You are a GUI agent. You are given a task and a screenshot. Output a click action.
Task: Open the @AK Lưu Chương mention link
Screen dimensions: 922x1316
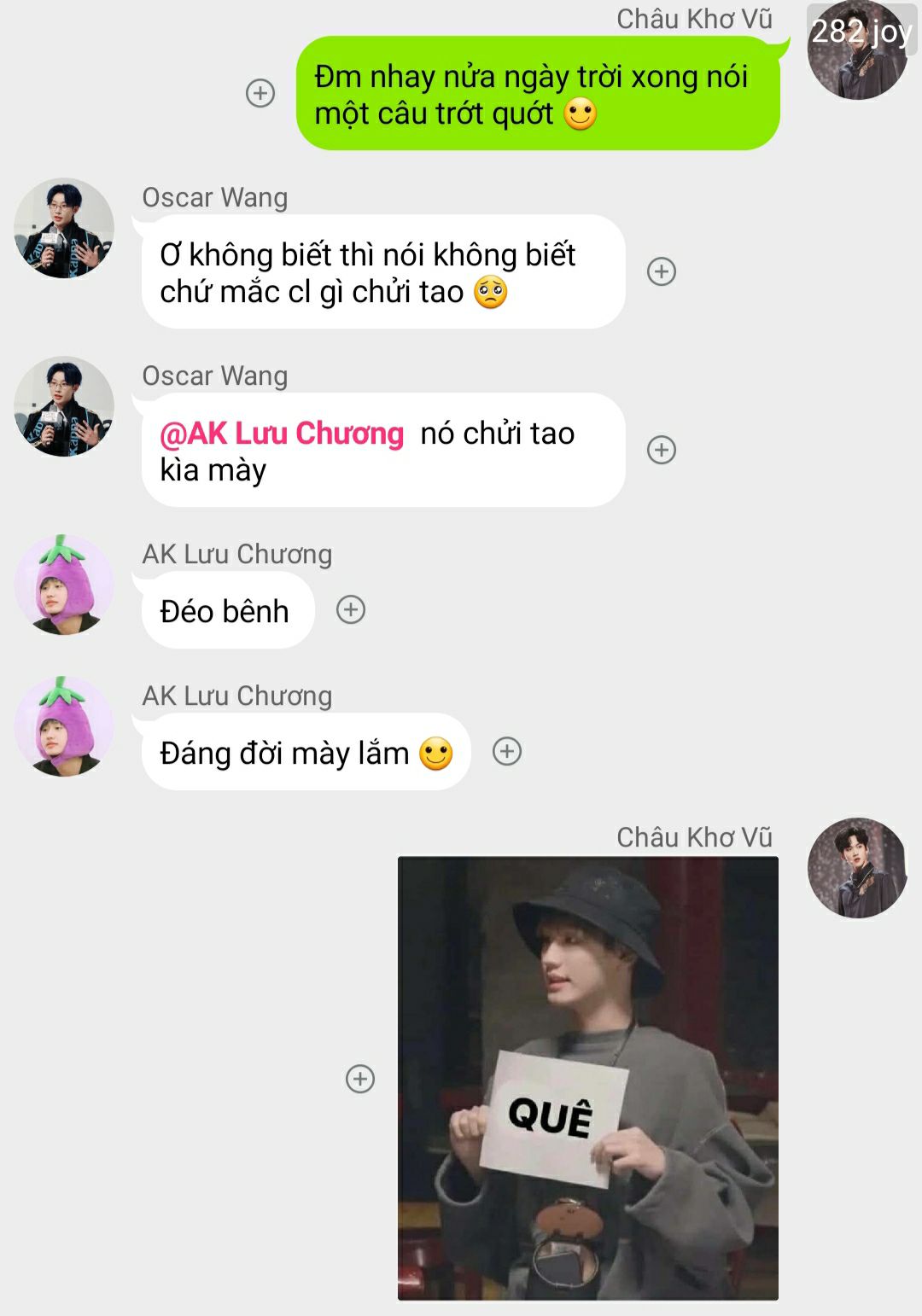coord(282,434)
